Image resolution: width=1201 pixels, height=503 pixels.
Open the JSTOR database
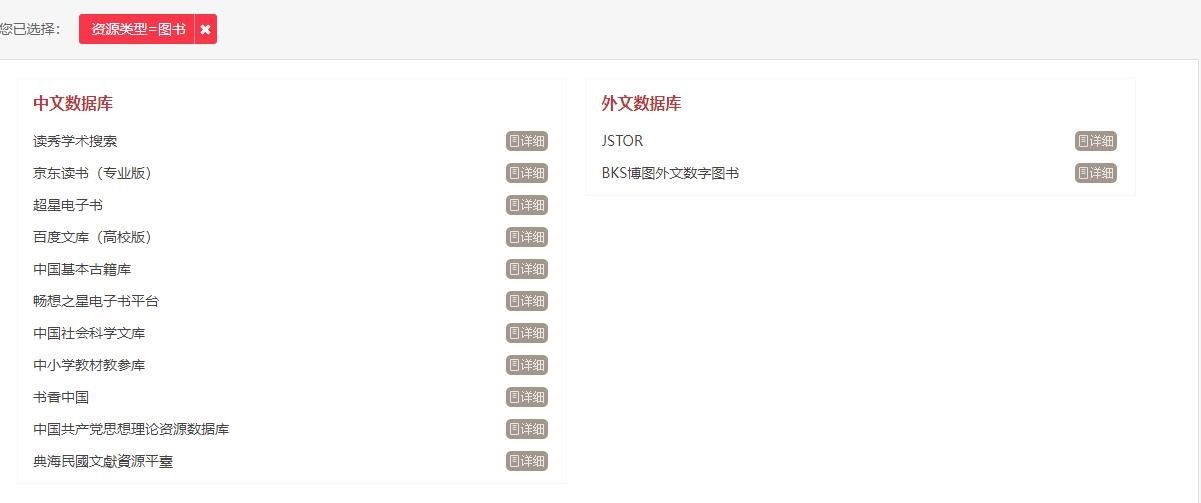click(622, 141)
